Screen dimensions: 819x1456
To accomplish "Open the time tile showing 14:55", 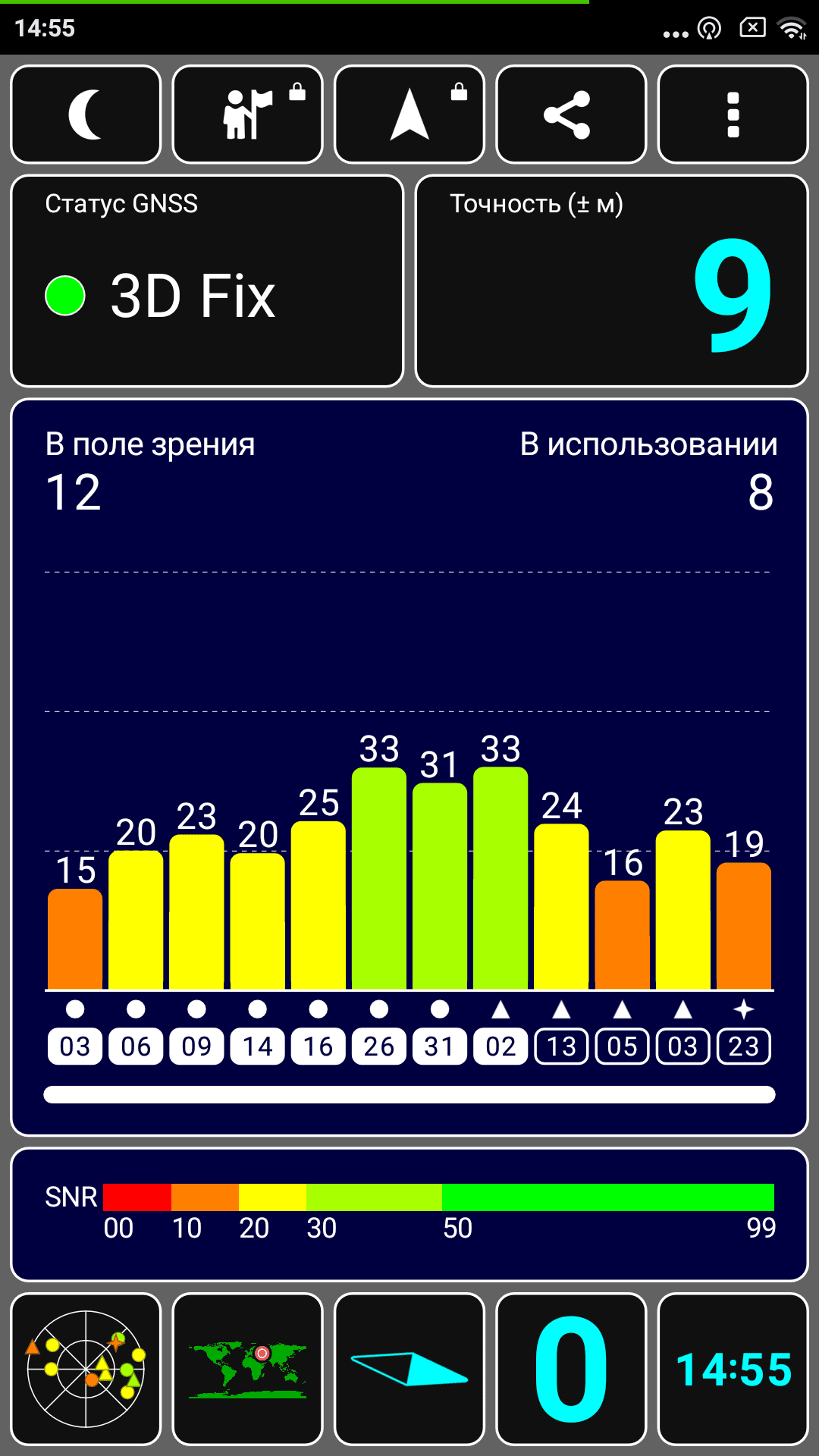I will point(733,1369).
